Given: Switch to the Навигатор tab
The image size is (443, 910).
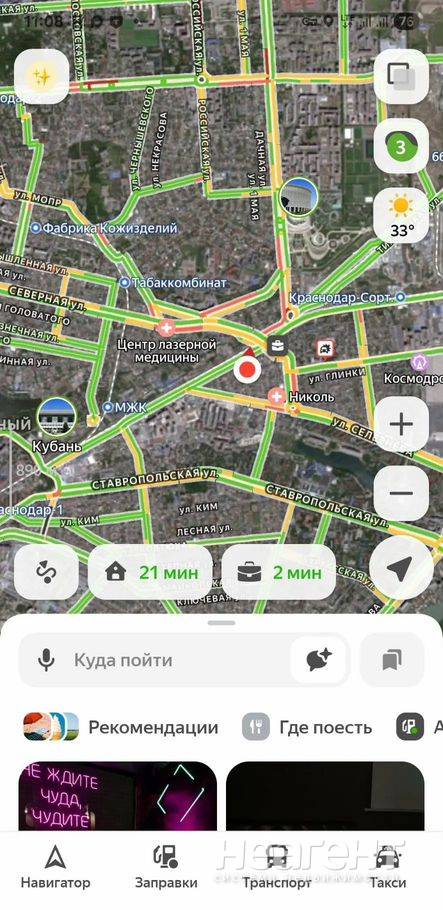Looking at the screenshot, I should tap(56, 867).
